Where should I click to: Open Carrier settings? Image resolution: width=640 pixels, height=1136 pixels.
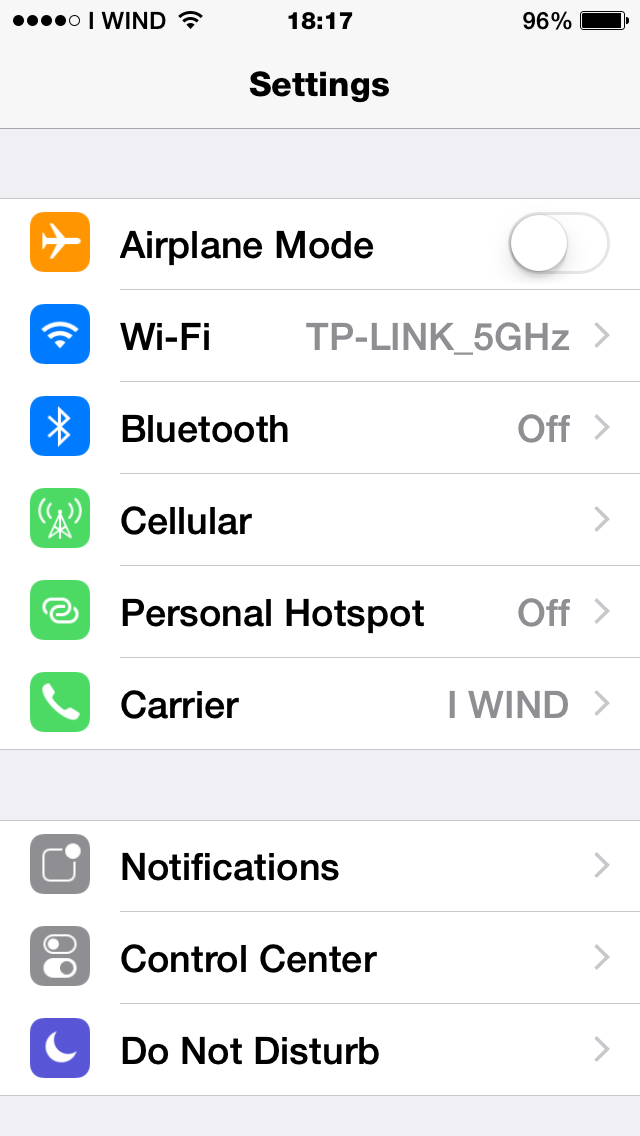[x=320, y=705]
